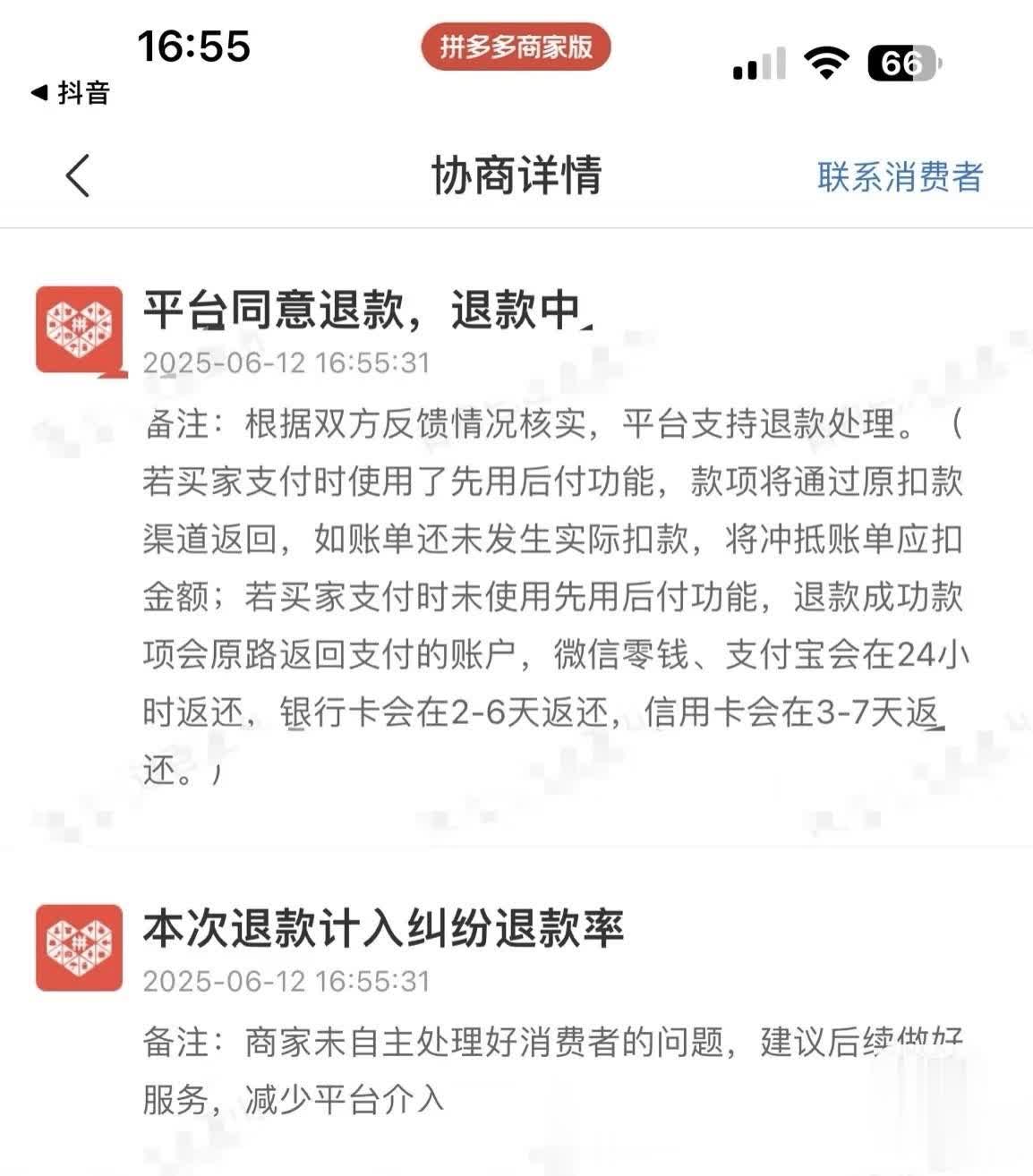The height and width of the screenshot is (1176, 1033).
Task: Return to 抖音 app via status bar
Action: click(70, 93)
